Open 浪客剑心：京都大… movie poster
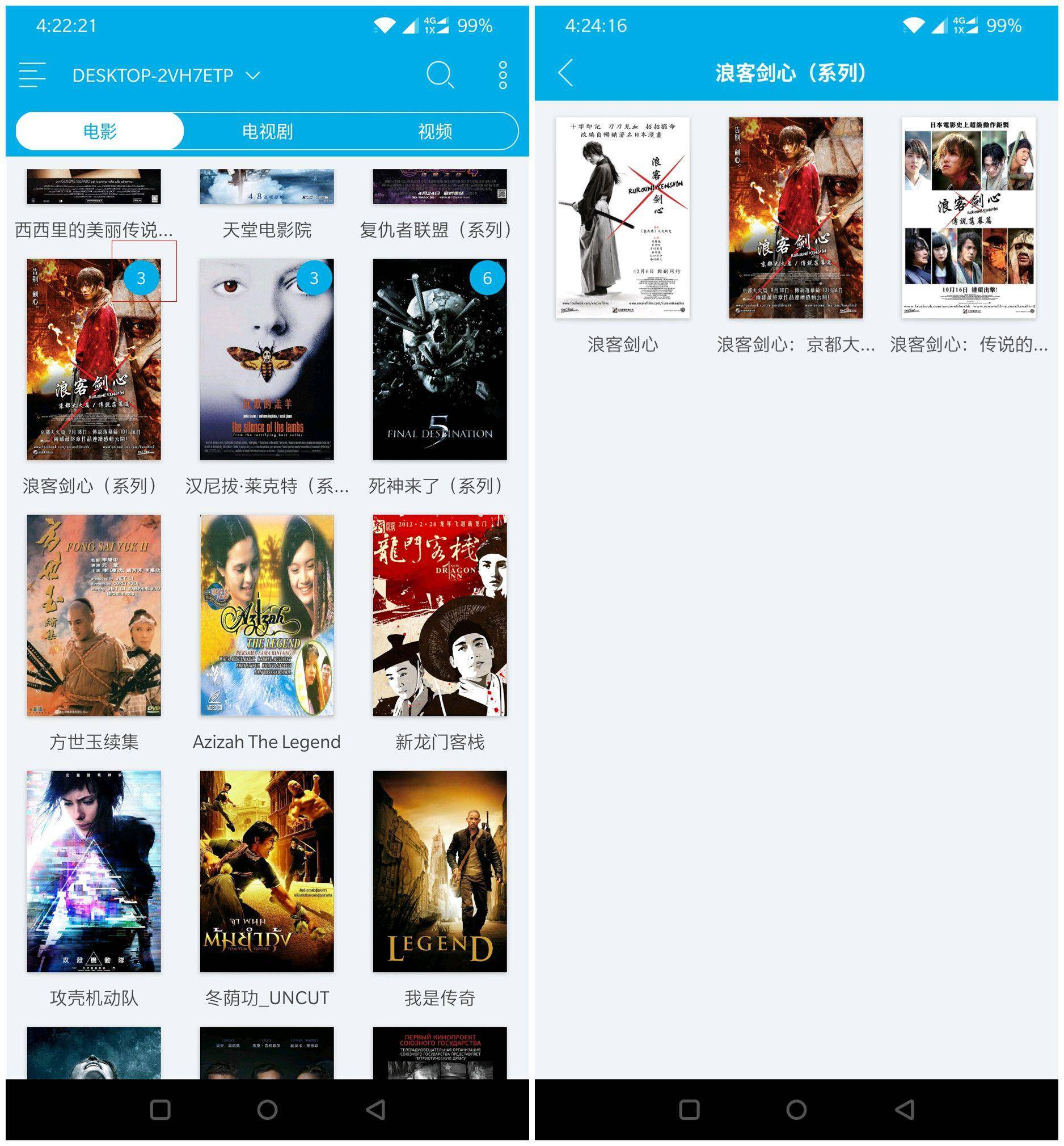Screen dimensions: 1064x1146 [796, 218]
